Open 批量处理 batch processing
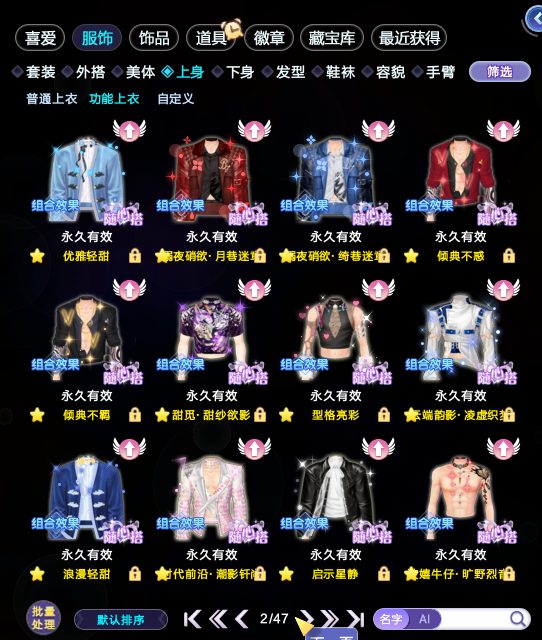Image resolution: width=542 pixels, height=640 pixels. tap(44, 618)
